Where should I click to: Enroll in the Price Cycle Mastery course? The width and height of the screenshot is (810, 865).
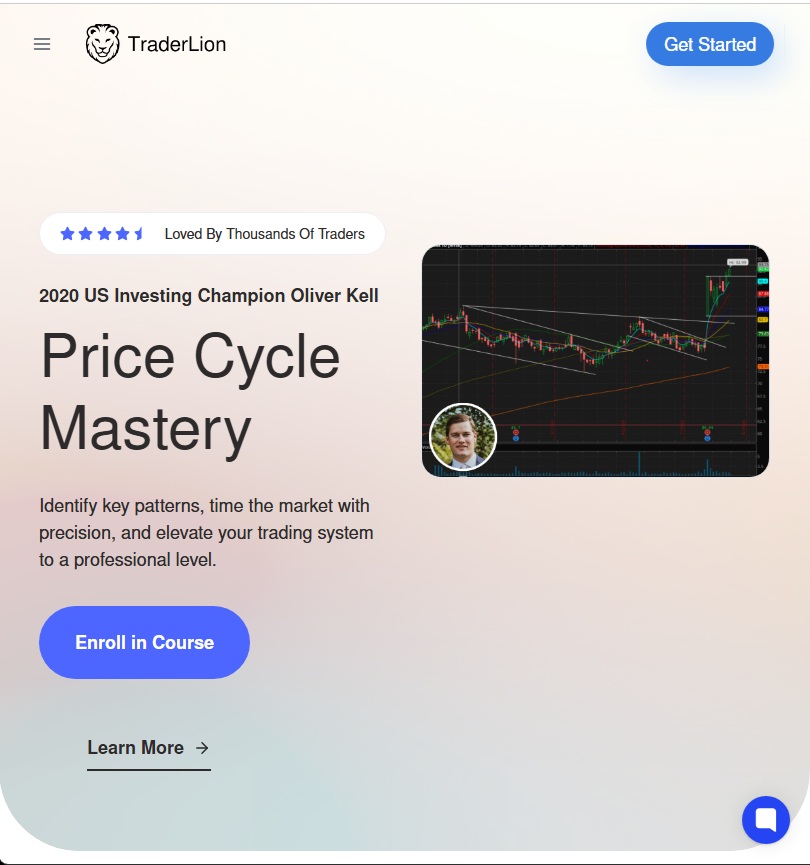click(x=144, y=642)
